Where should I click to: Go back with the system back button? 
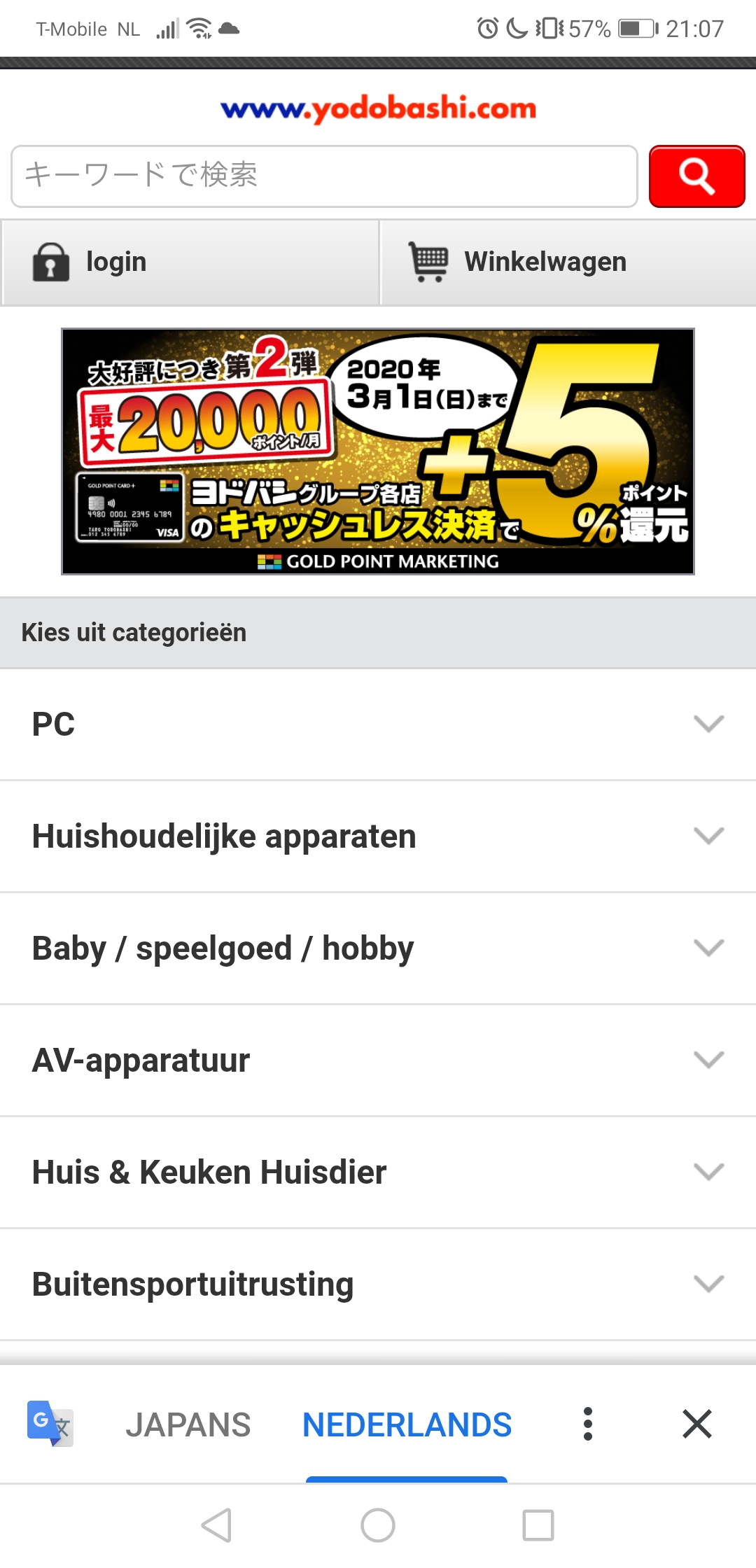(x=216, y=1525)
